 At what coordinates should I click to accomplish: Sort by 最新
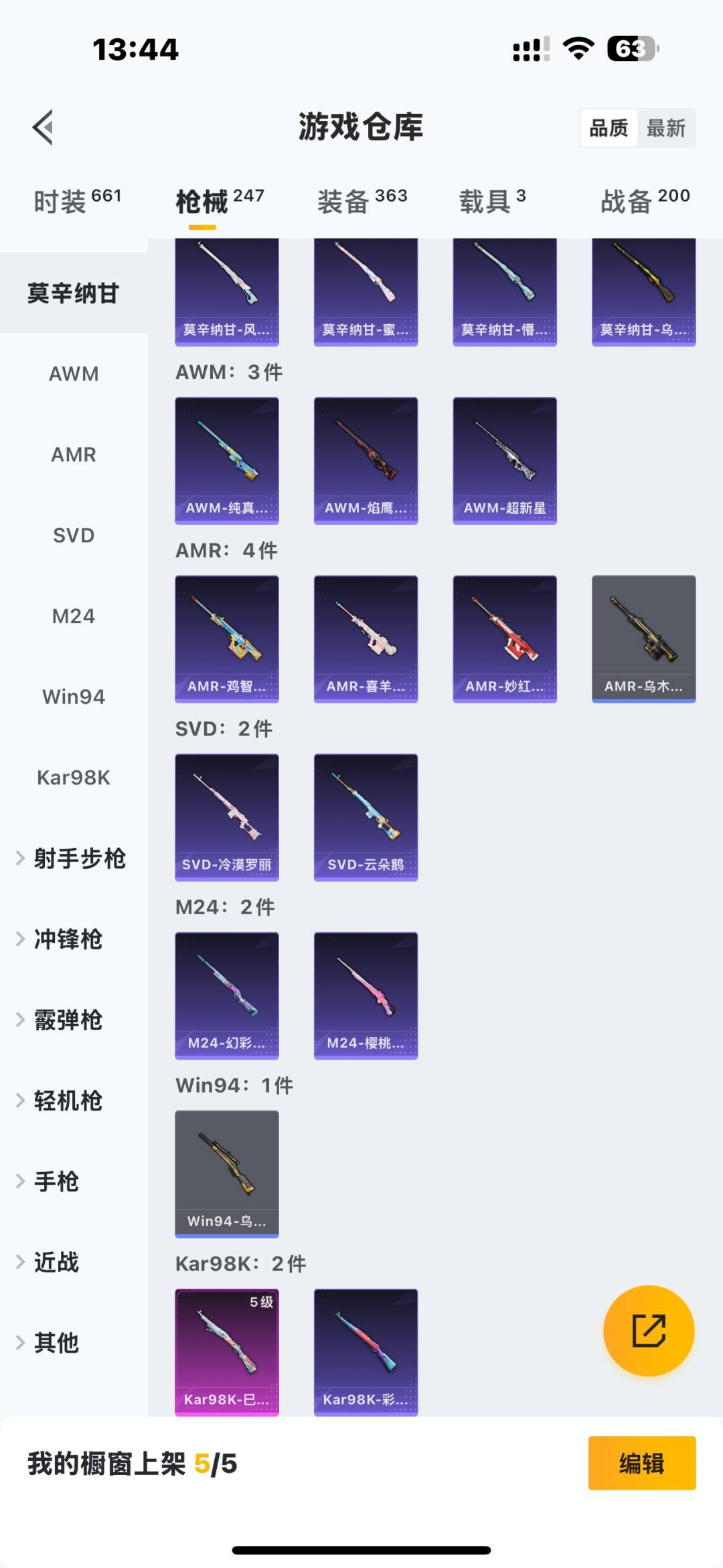coord(666,128)
